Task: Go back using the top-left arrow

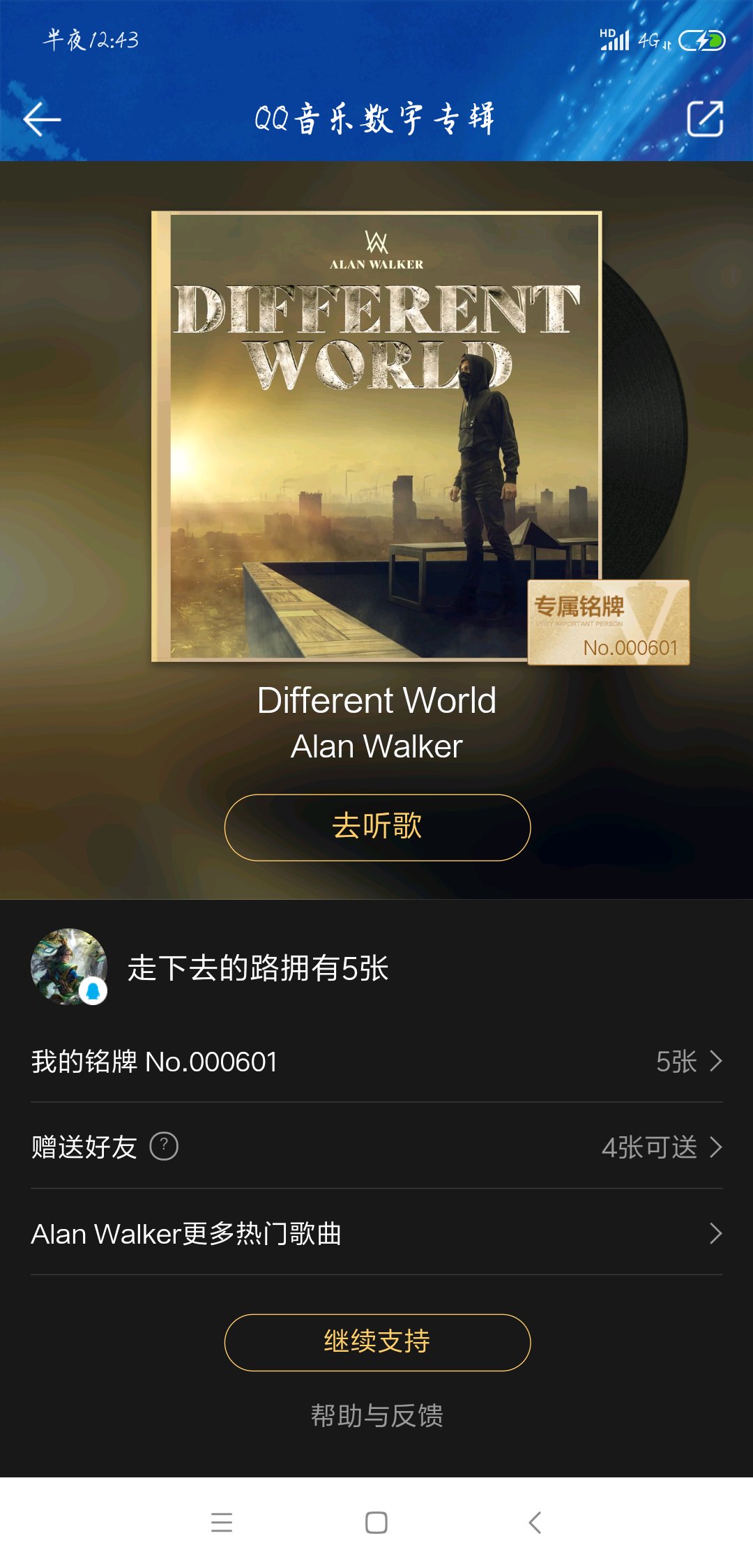Action: [x=42, y=120]
